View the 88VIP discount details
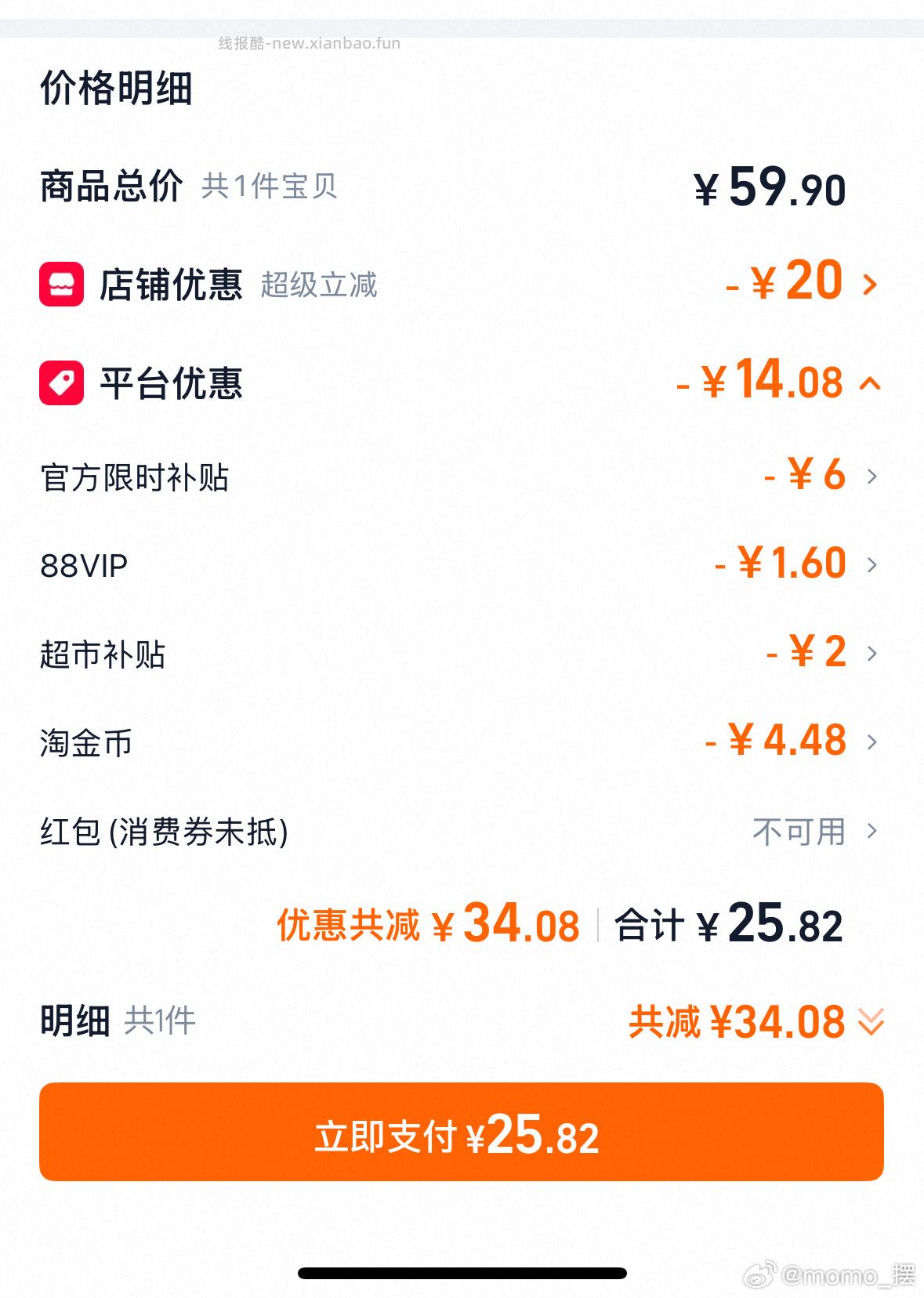The height and width of the screenshot is (1298, 924). (x=872, y=563)
